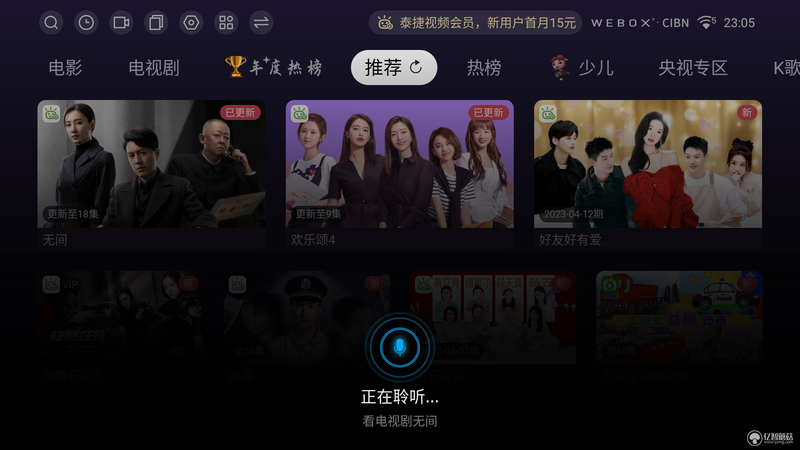
Task: Open the apps grid icon
Action: pyautogui.click(x=226, y=22)
